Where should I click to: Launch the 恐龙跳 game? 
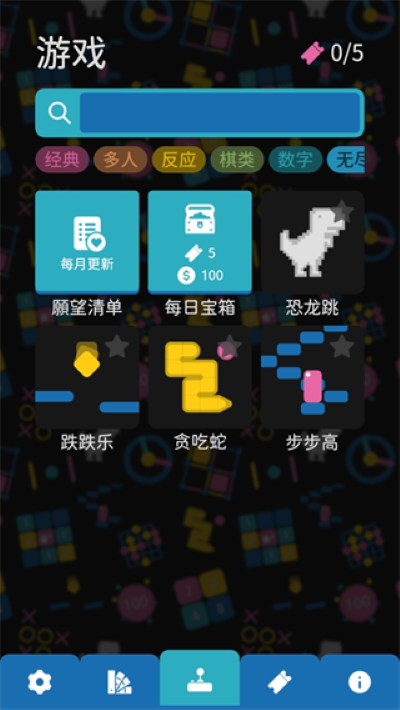313,242
